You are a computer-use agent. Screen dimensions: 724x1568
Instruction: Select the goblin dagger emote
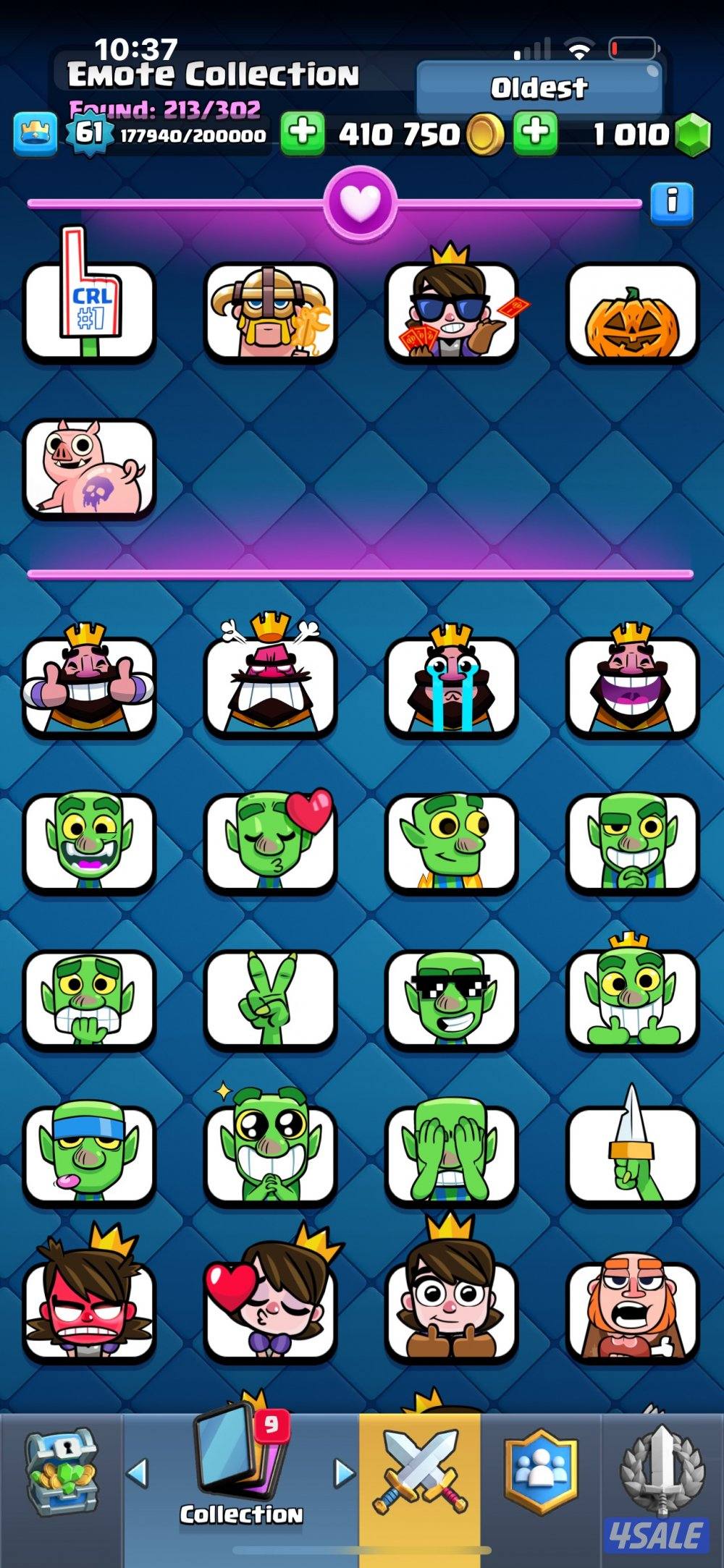click(632, 1153)
